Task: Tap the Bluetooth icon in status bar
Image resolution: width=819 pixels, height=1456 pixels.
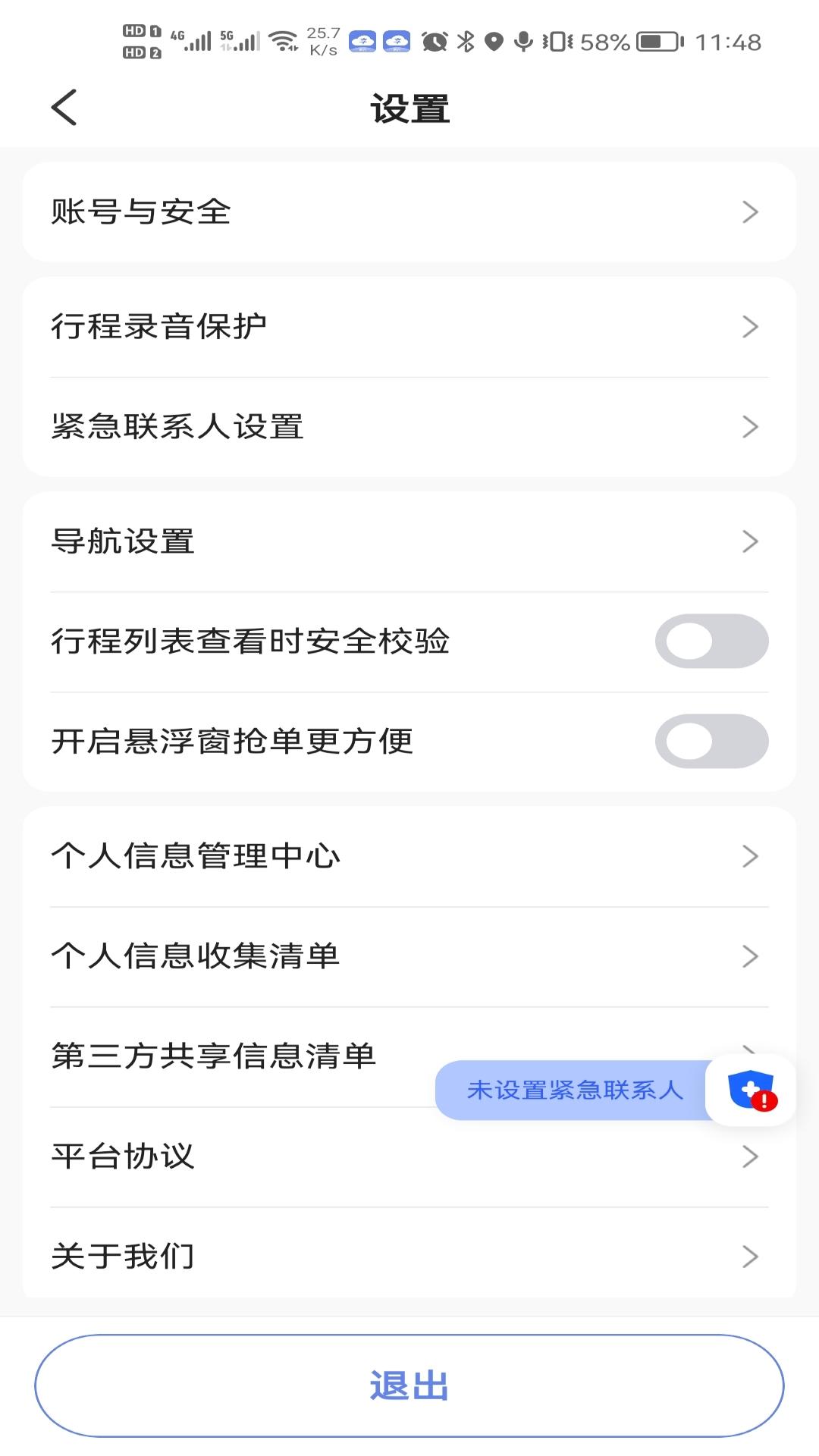Action: [466, 41]
